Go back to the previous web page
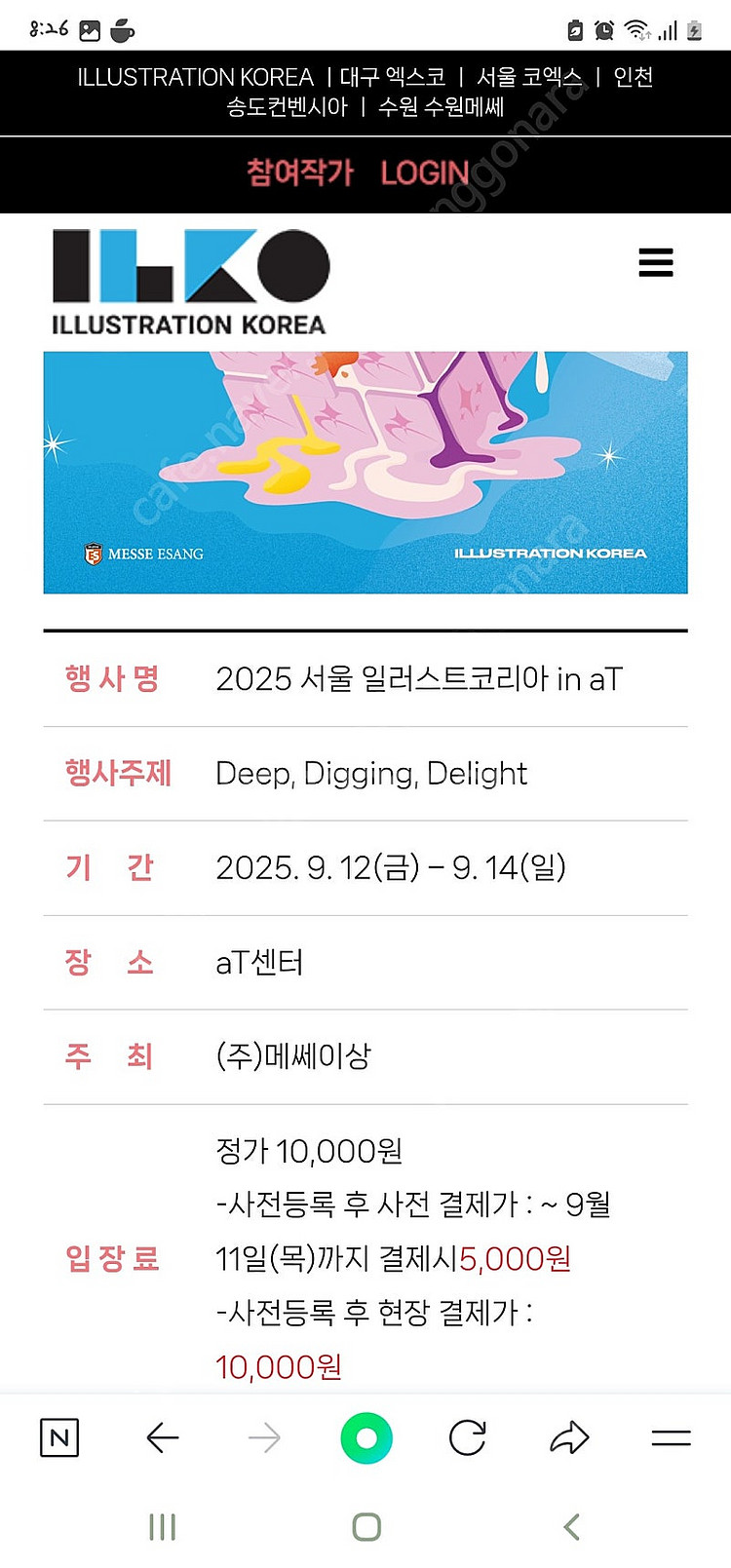The height and width of the screenshot is (1568, 731). 162,1437
